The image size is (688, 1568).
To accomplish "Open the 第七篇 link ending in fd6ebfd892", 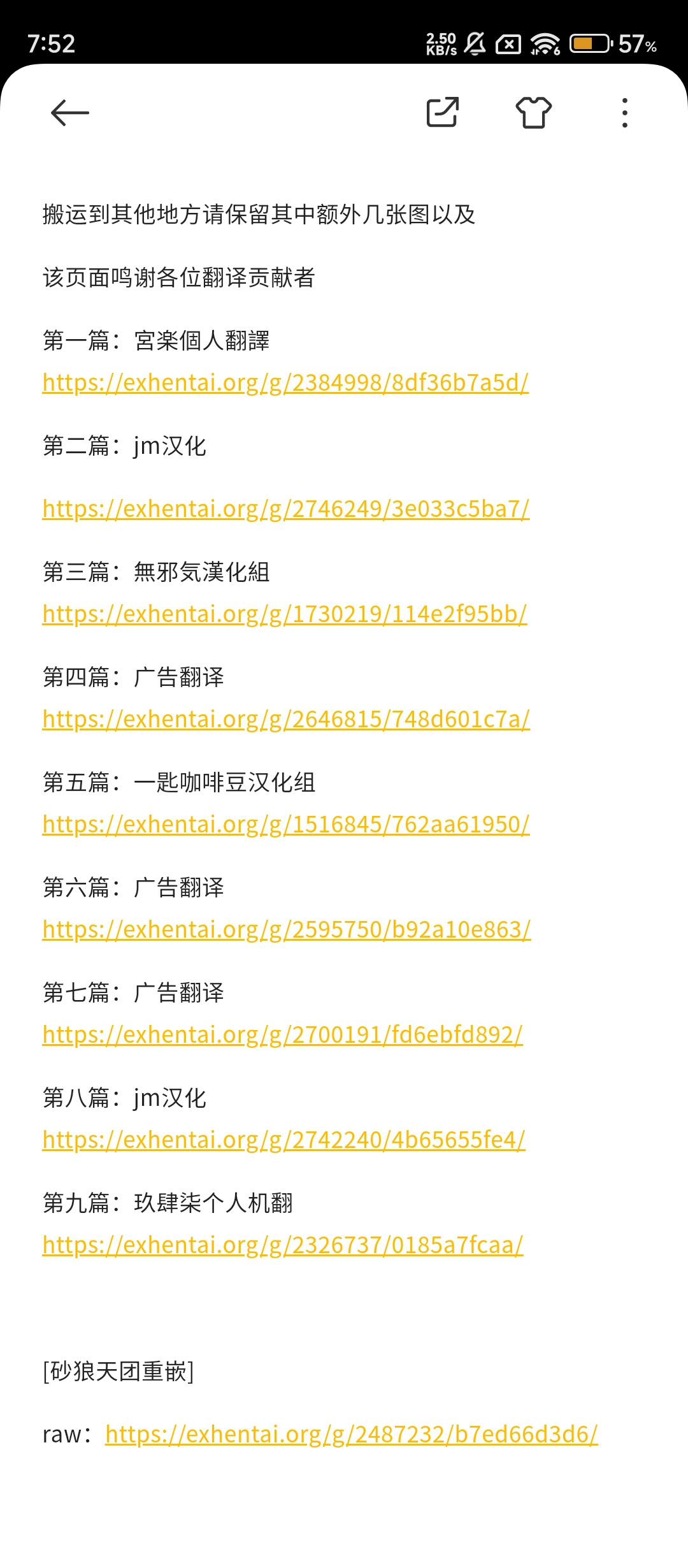I will click(282, 1034).
